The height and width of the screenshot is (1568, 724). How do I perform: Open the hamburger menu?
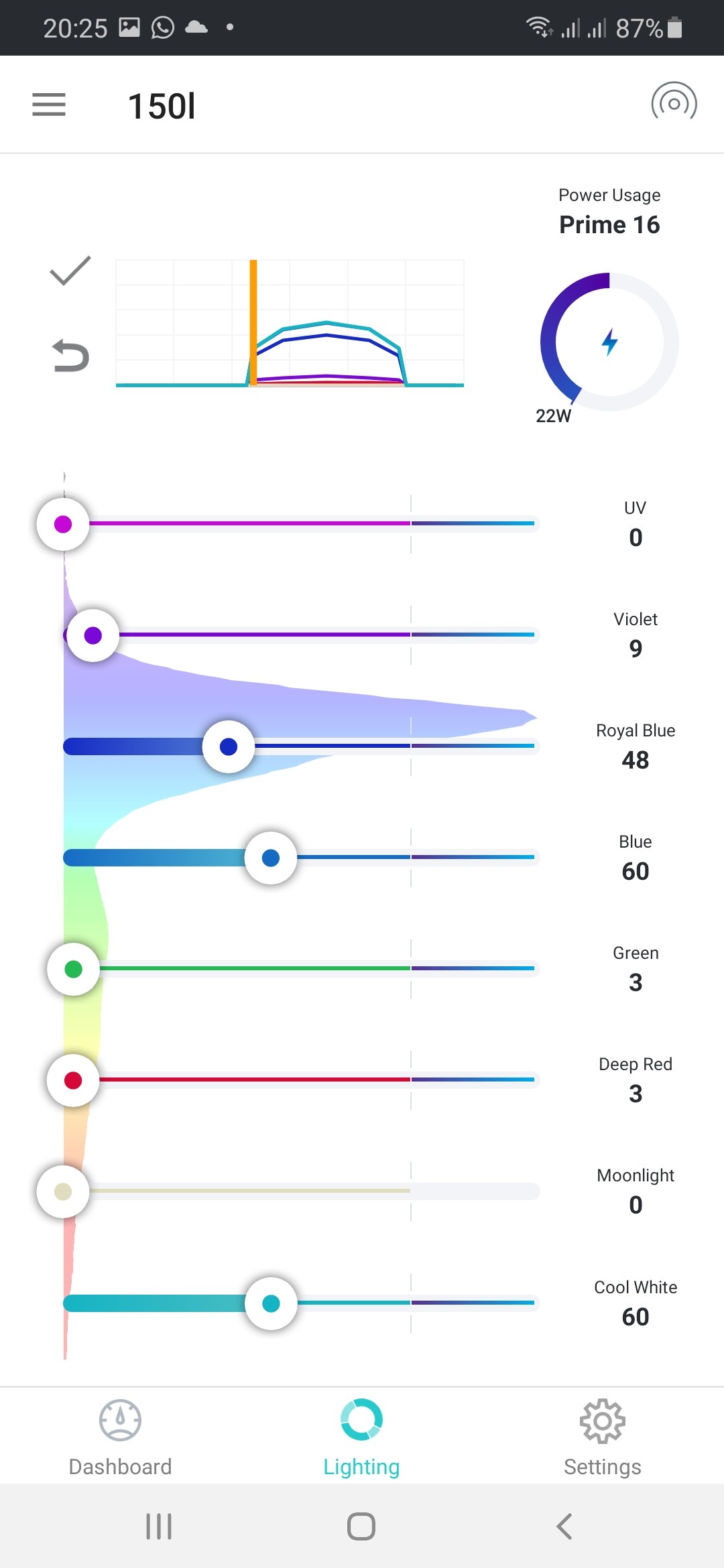pyautogui.click(x=49, y=105)
